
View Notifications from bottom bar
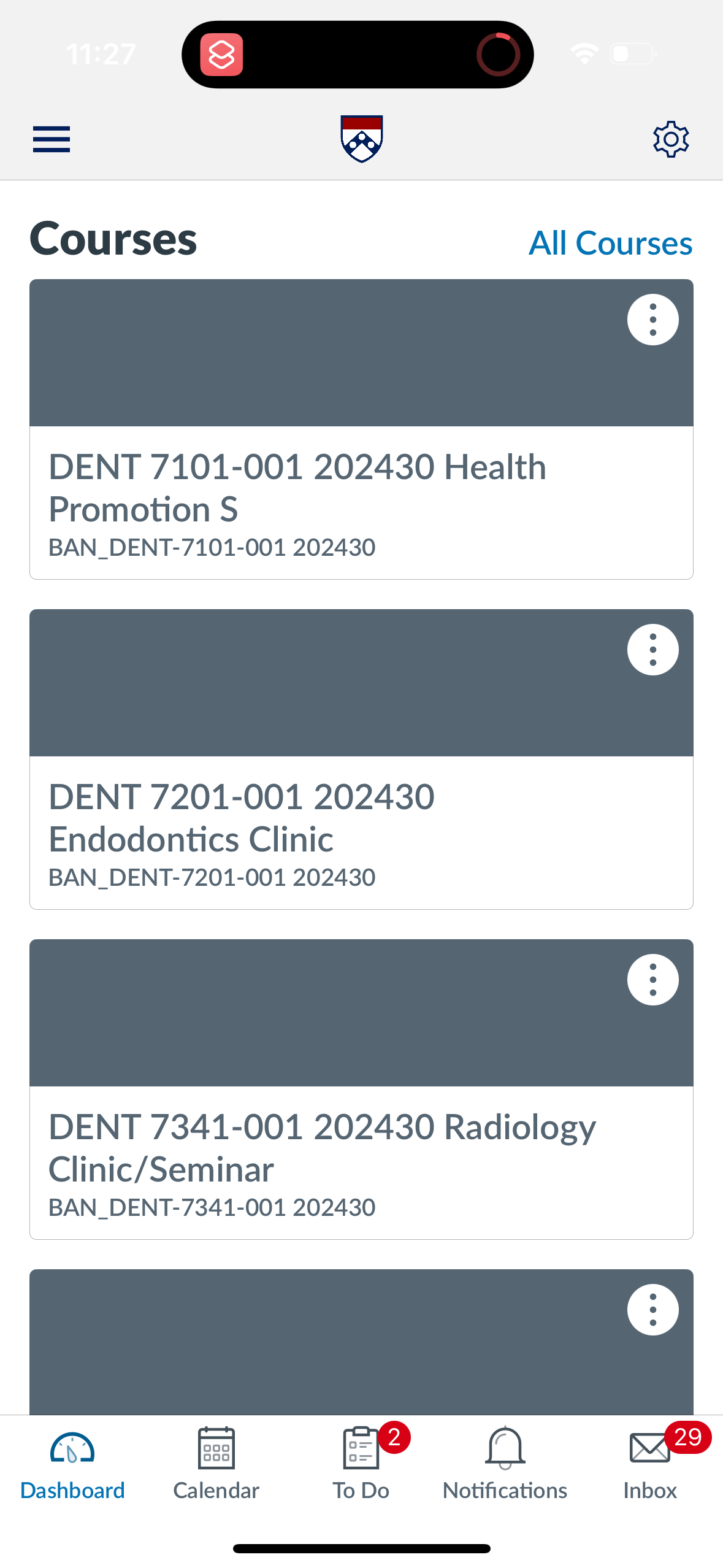pyautogui.click(x=504, y=1466)
